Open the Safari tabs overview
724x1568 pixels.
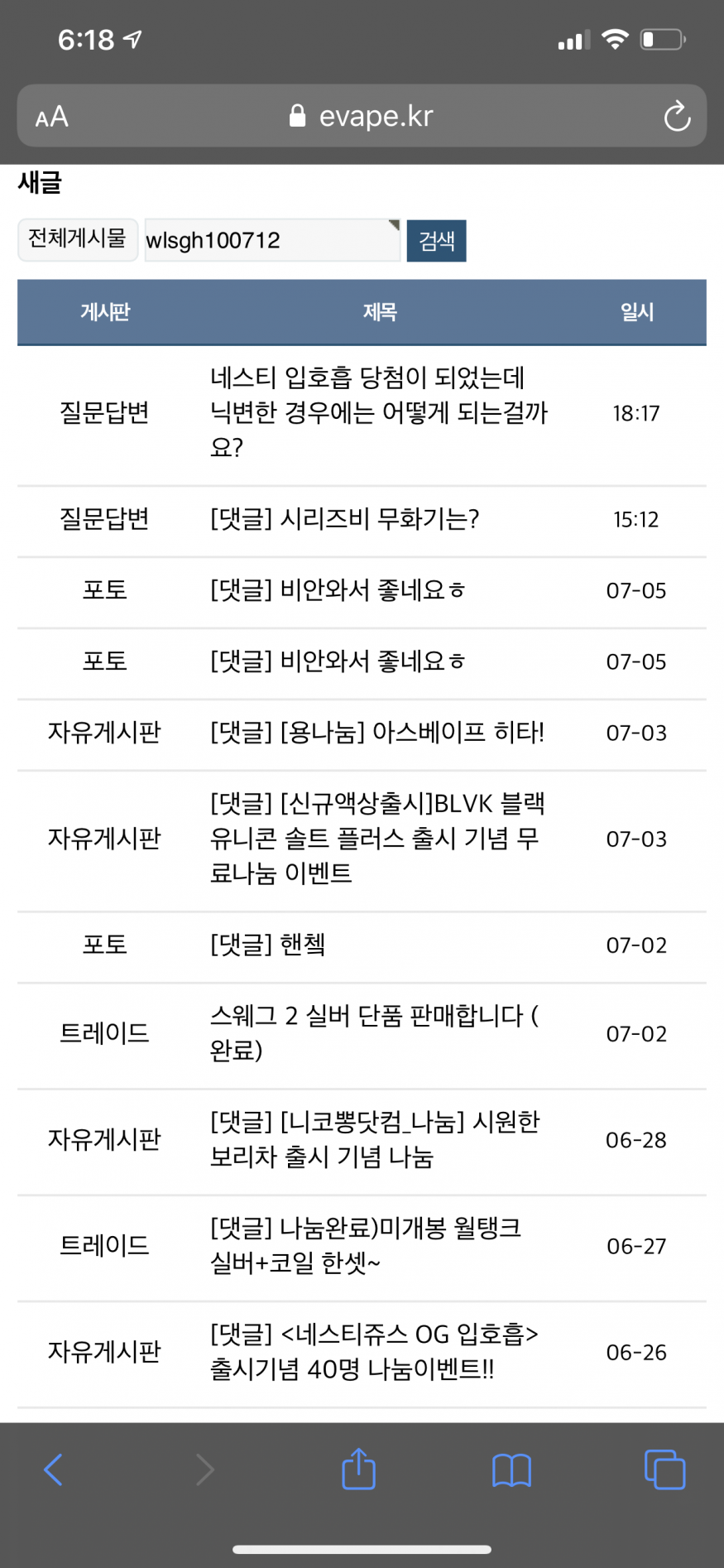click(664, 1470)
